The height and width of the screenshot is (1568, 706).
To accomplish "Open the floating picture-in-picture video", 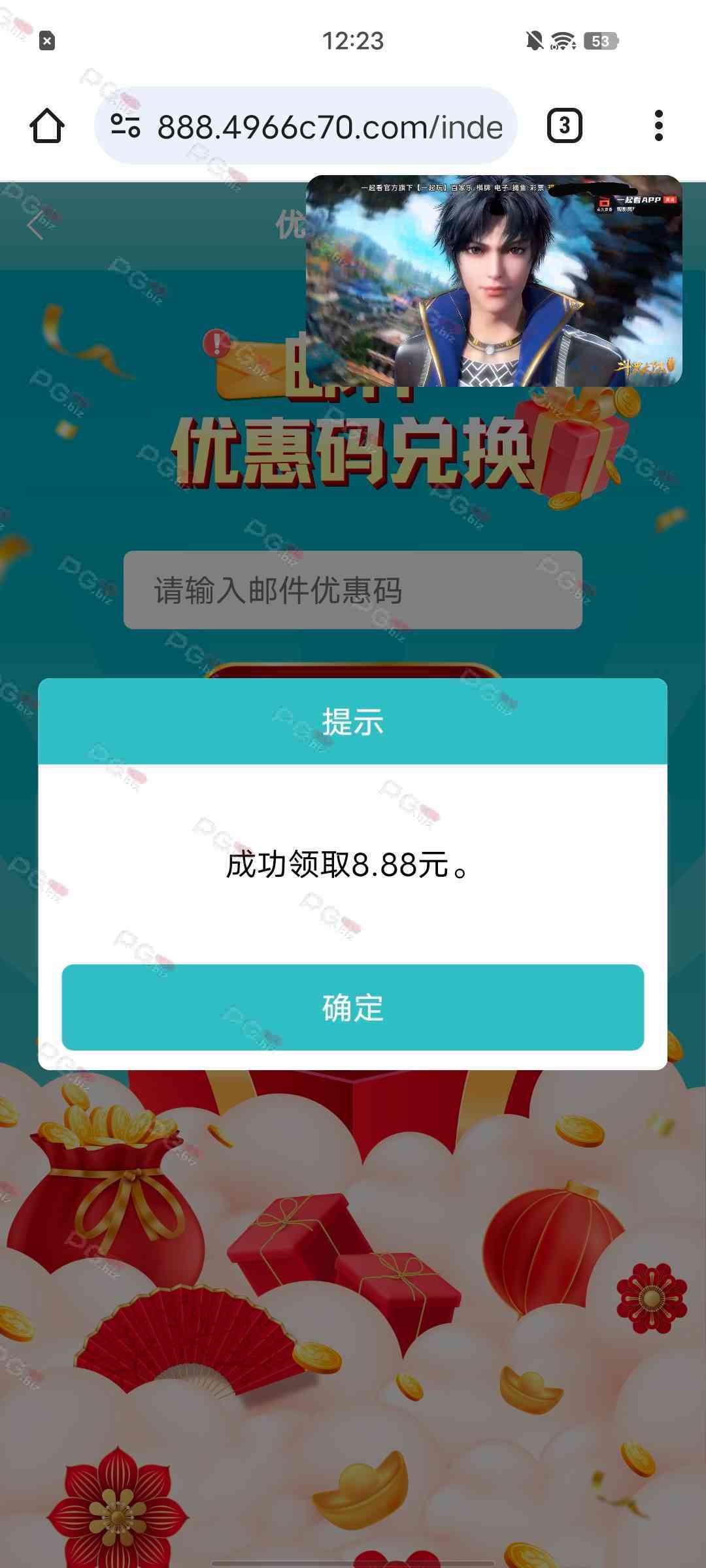I will (x=494, y=281).
